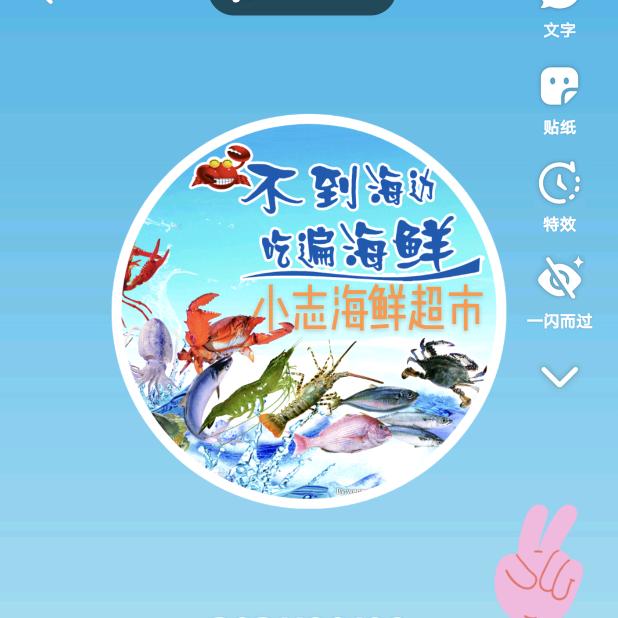This screenshot has height=618, width=618.
Task: Expand more editing tools with the down chevron
Action: (560, 376)
